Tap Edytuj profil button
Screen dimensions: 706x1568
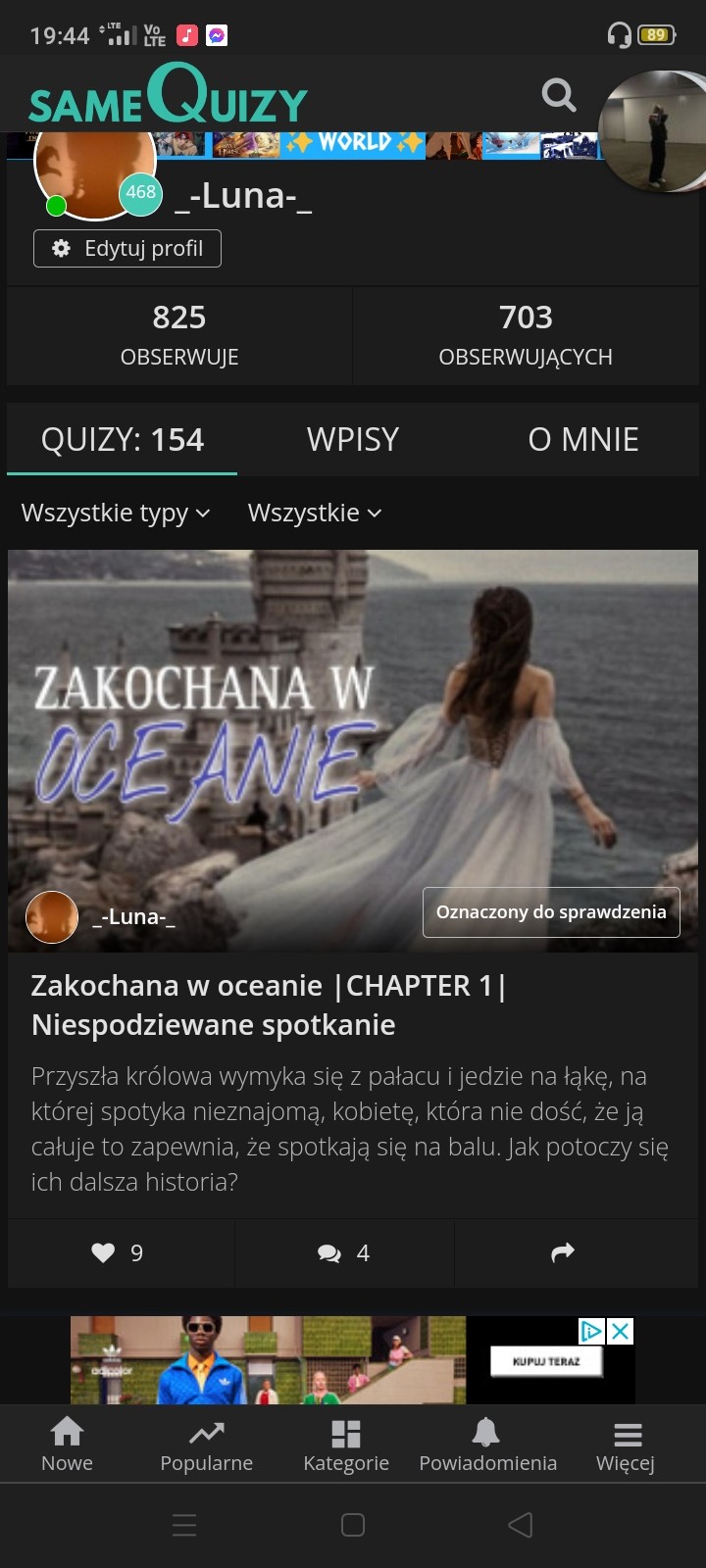(x=127, y=248)
